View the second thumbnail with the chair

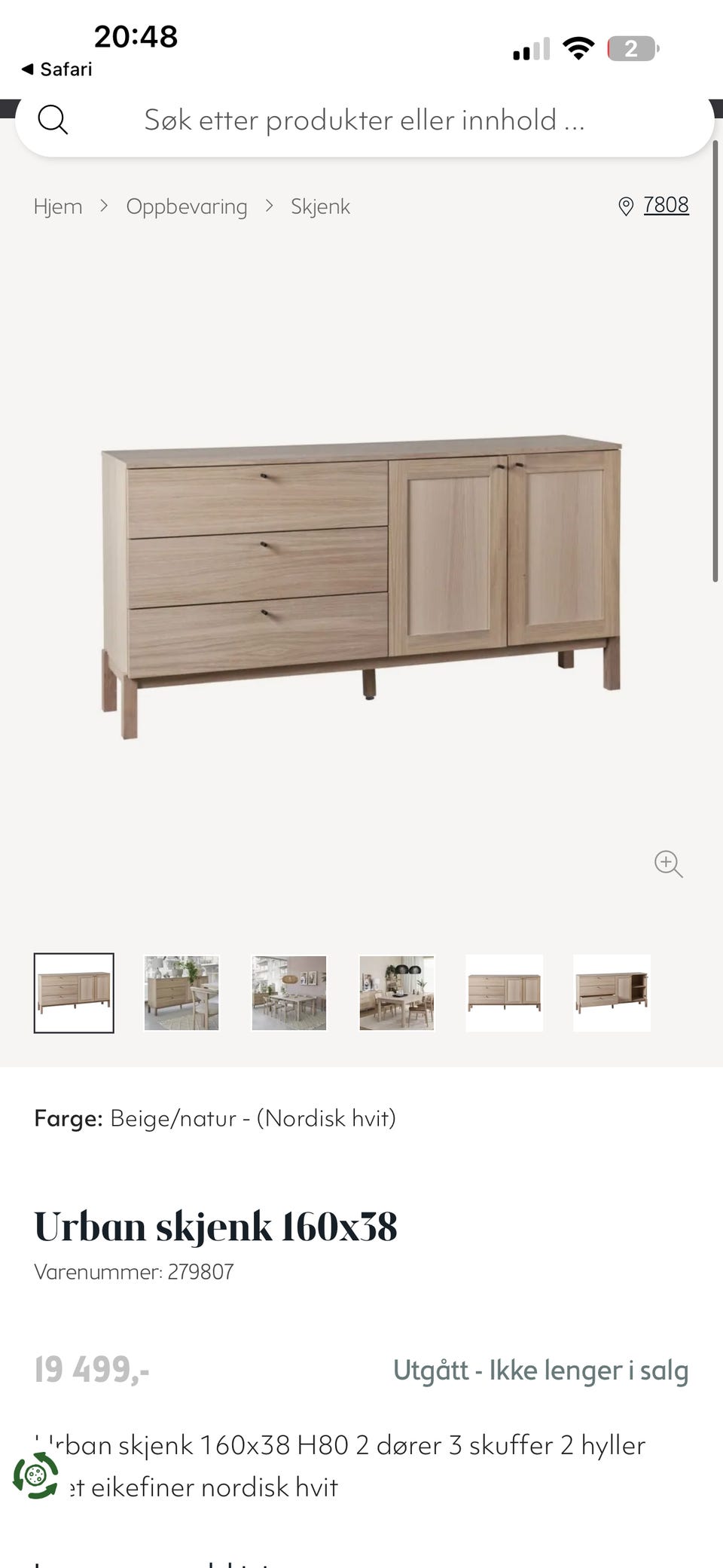click(x=182, y=993)
